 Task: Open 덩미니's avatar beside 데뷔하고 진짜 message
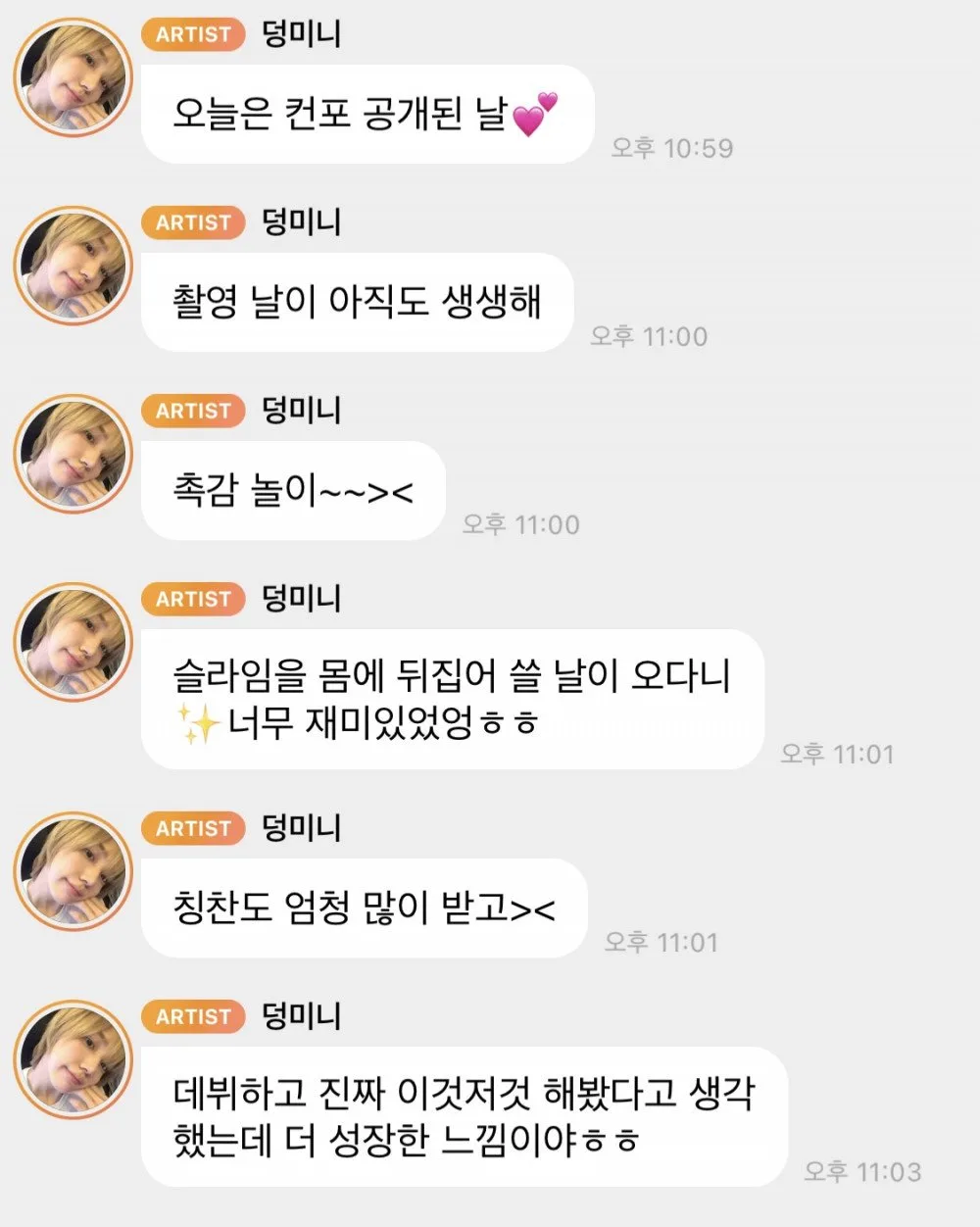click(73, 1058)
